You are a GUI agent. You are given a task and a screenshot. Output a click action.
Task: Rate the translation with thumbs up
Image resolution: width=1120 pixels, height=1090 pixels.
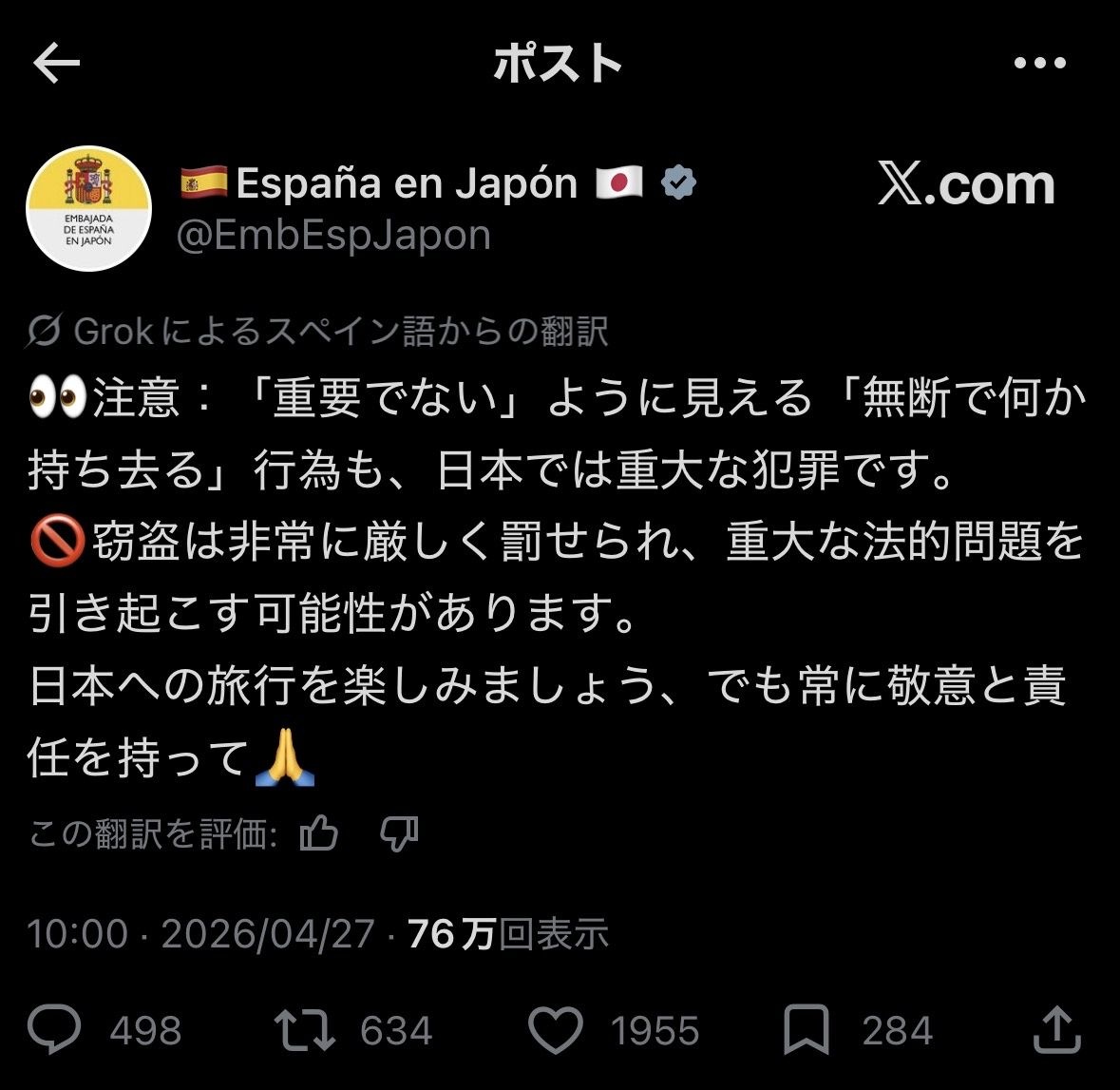click(319, 834)
